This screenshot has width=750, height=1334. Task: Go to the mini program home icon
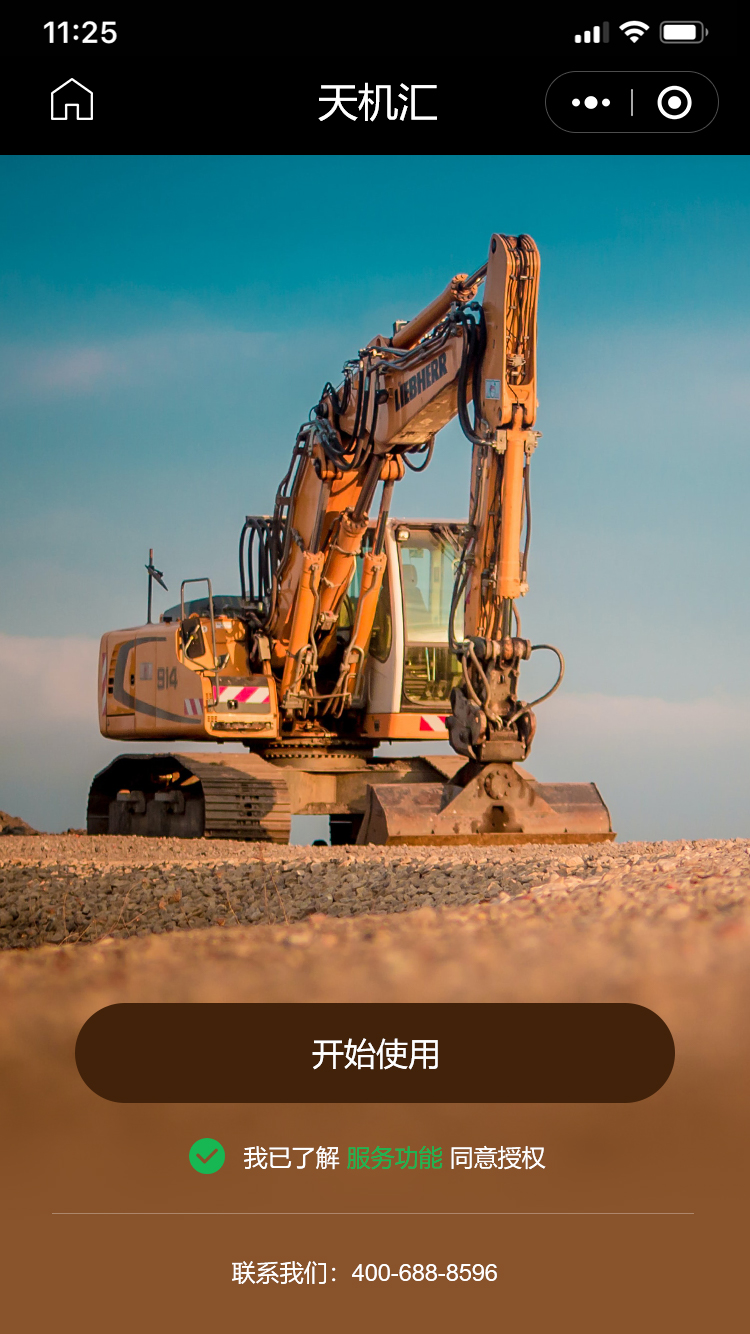point(72,101)
